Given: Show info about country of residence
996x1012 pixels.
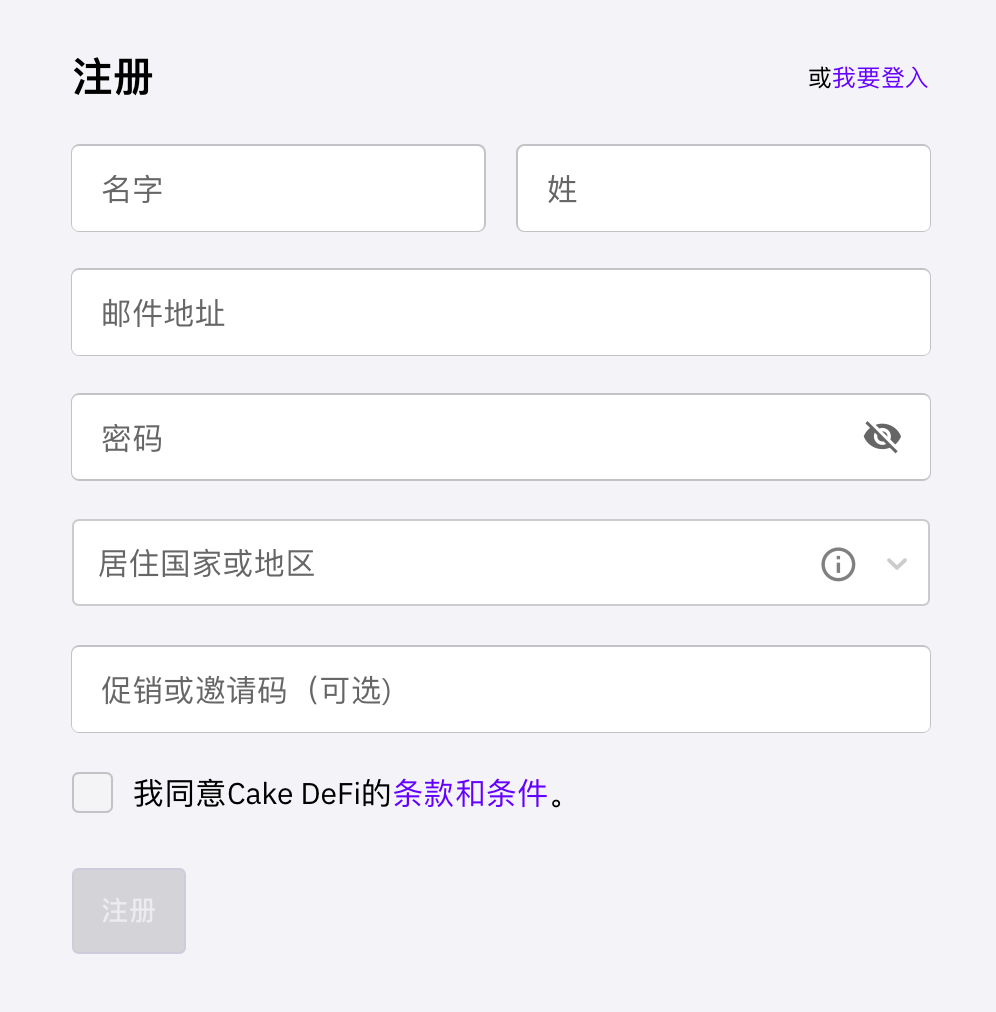Looking at the screenshot, I should pos(838,564).
